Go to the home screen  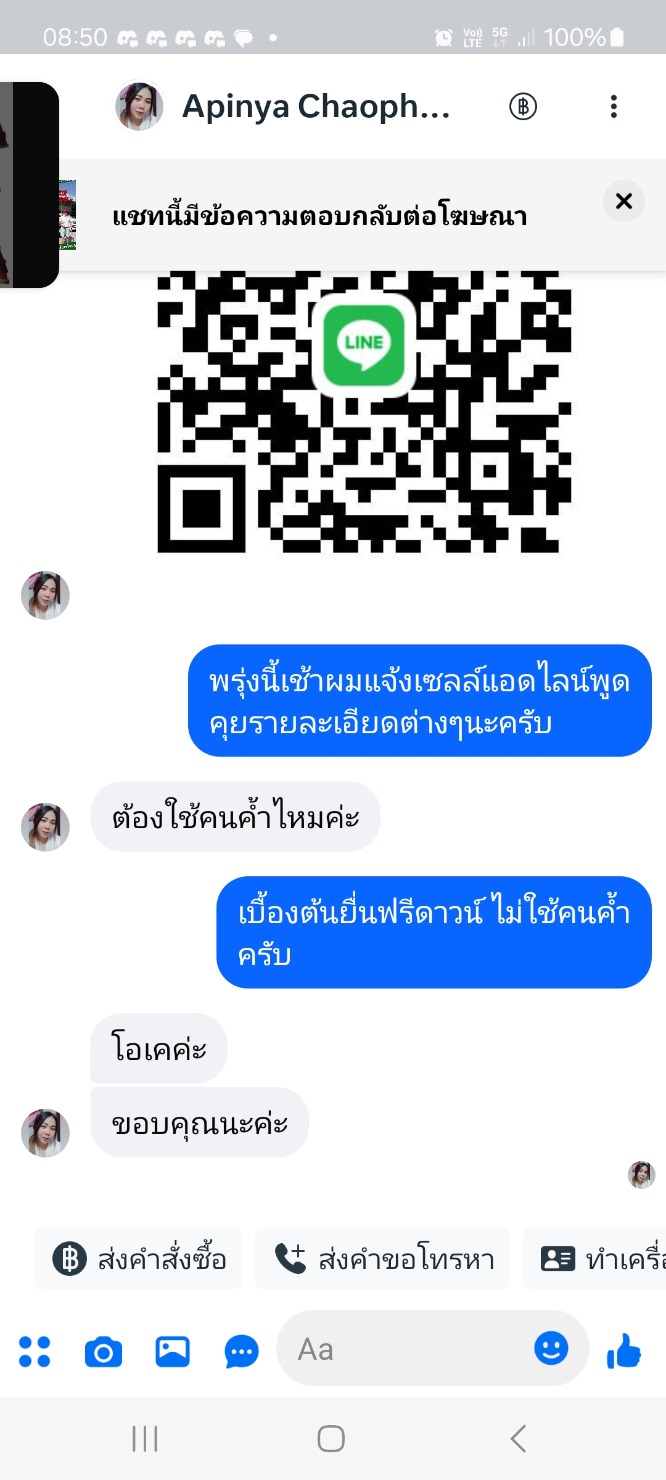(331, 1439)
